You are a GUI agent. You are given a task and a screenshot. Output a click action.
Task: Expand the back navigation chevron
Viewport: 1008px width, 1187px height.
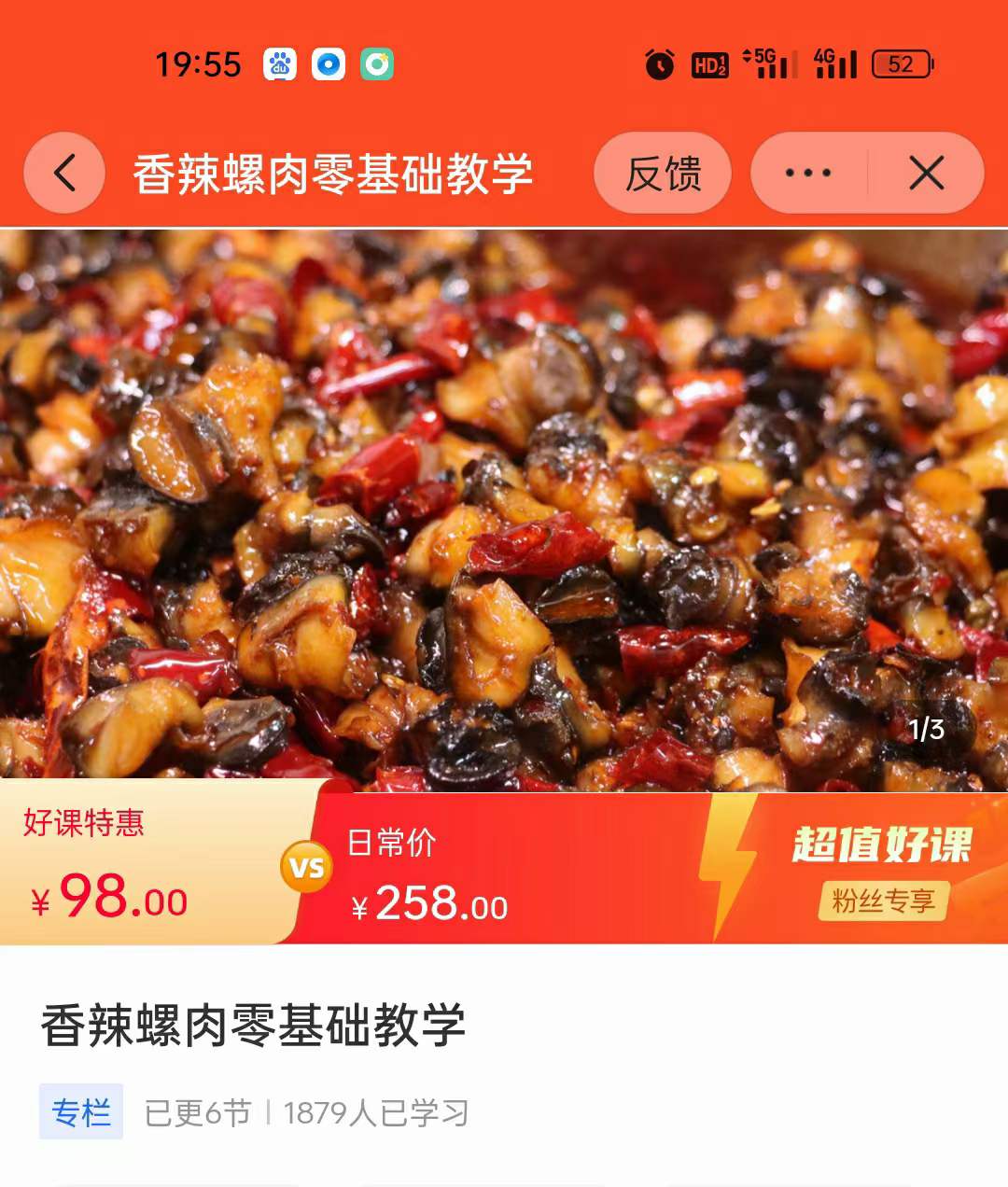point(63,174)
